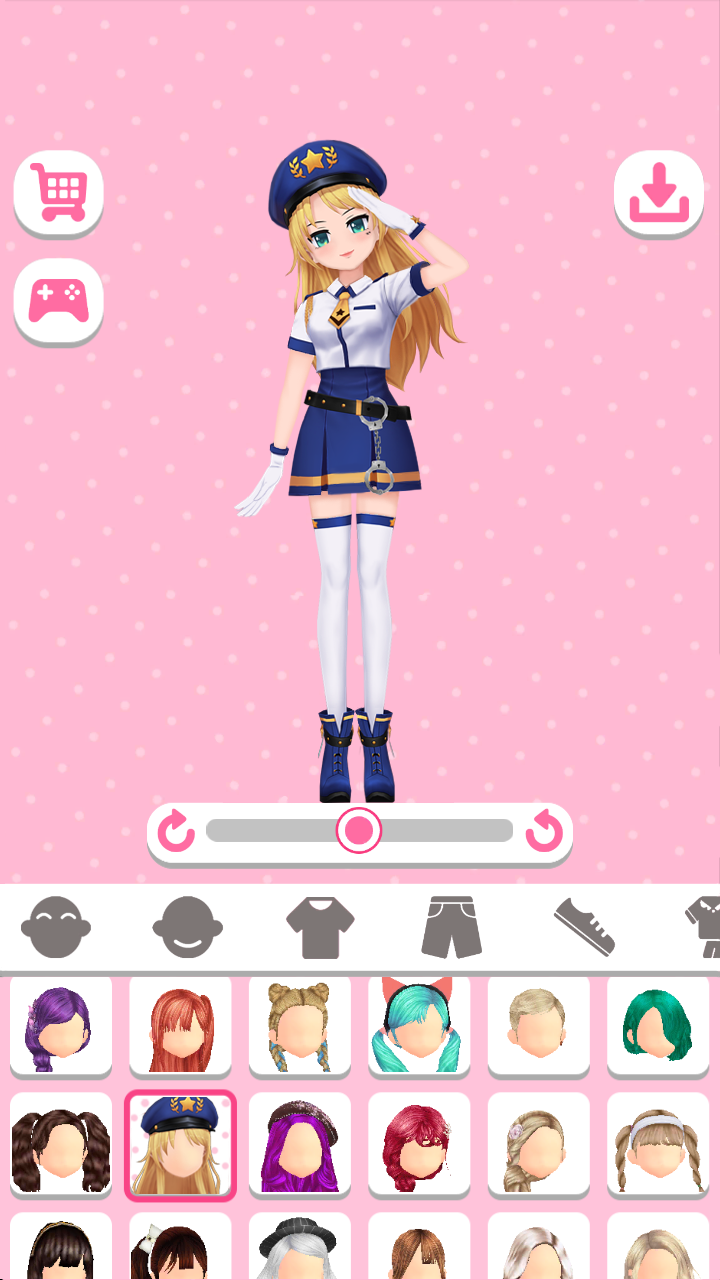Open the shop cart icon
This screenshot has width=720, height=1280.
pyautogui.click(x=57, y=192)
